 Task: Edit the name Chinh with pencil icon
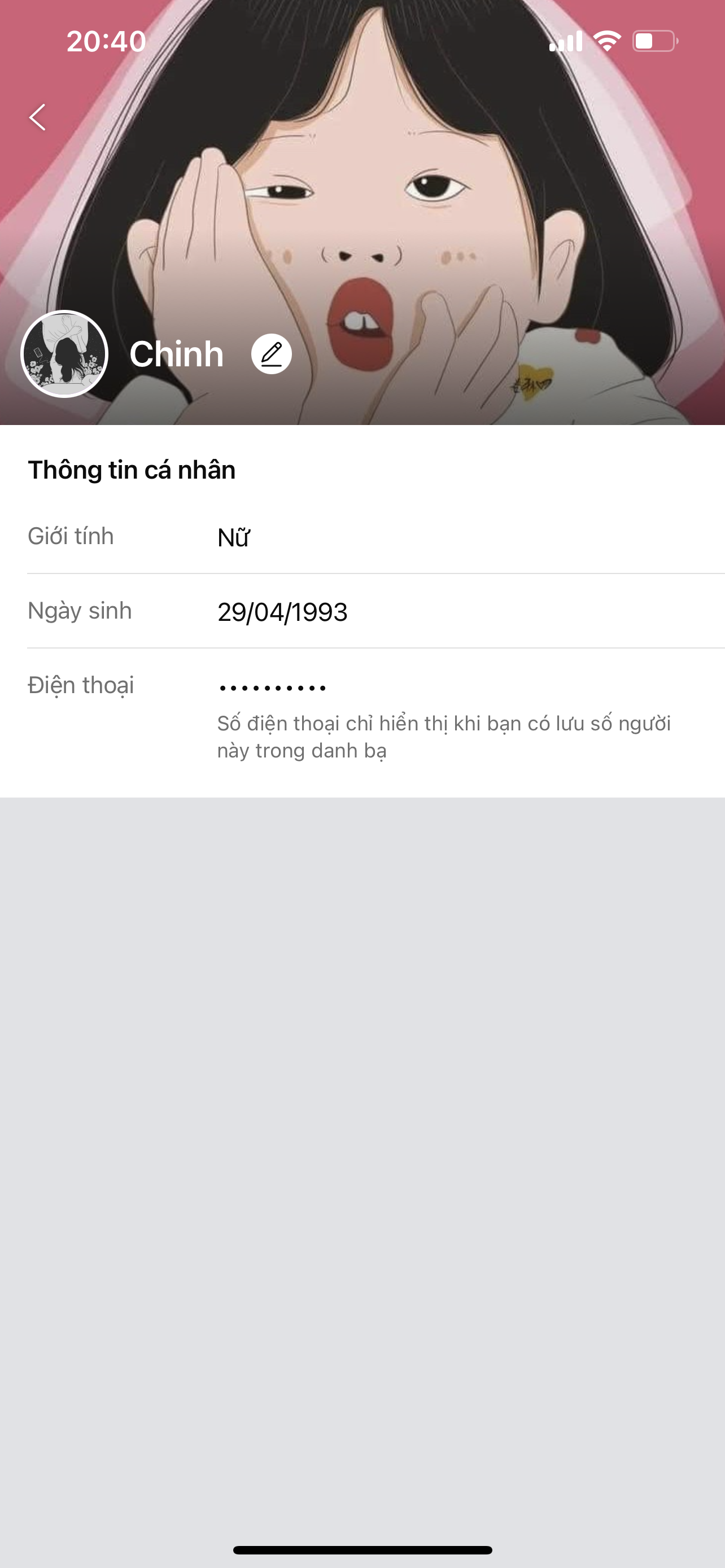coord(272,354)
